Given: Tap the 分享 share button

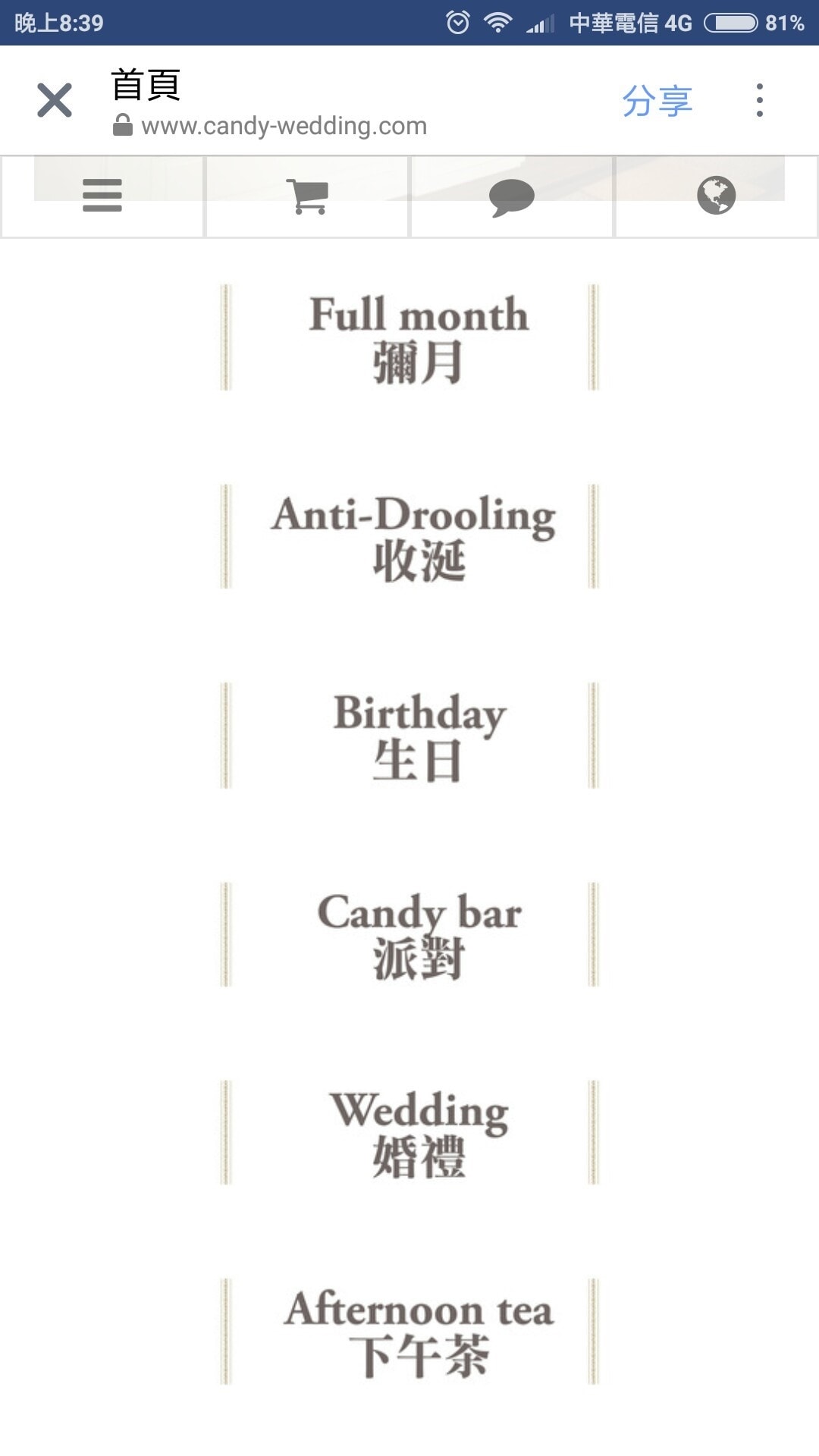Looking at the screenshot, I should point(657,101).
